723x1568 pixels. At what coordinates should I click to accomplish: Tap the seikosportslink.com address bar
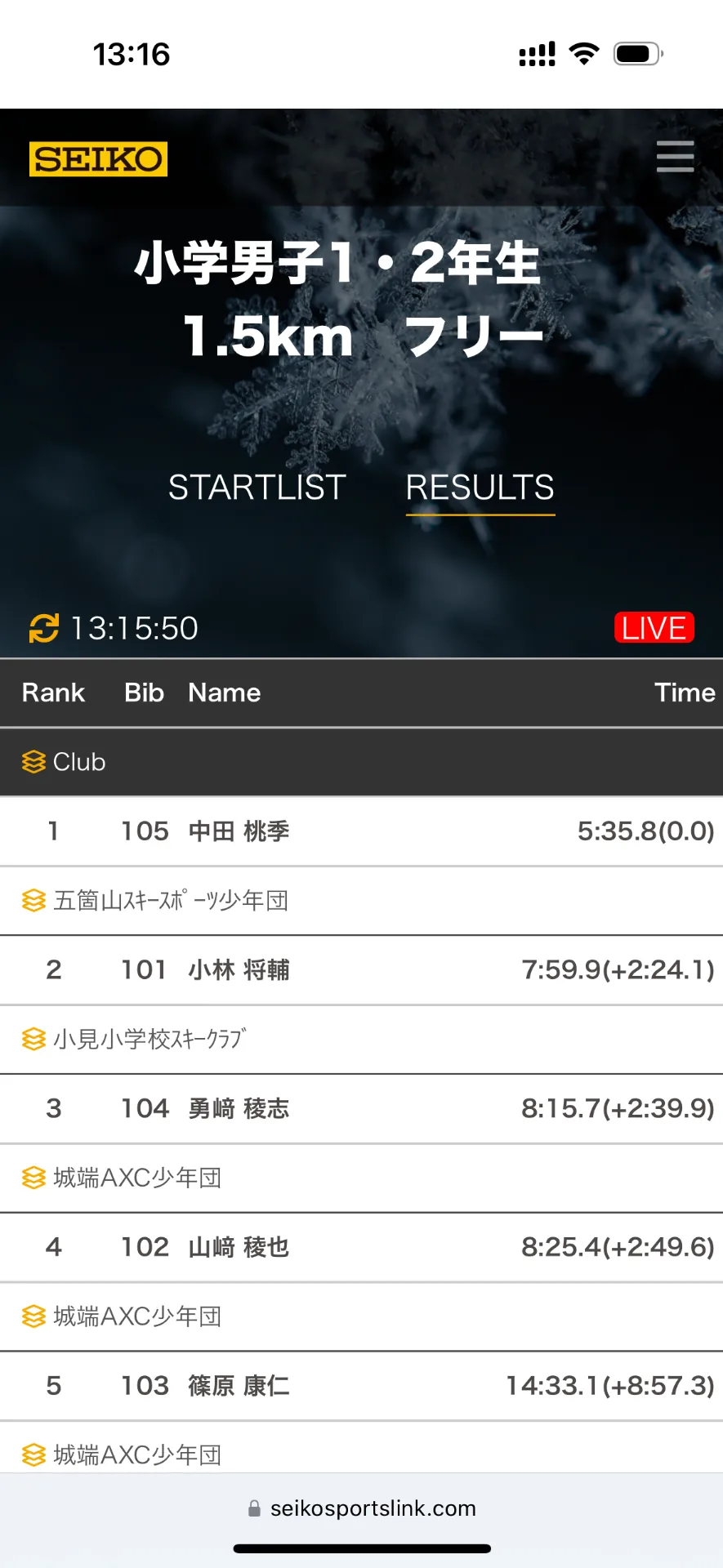[362, 1508]
